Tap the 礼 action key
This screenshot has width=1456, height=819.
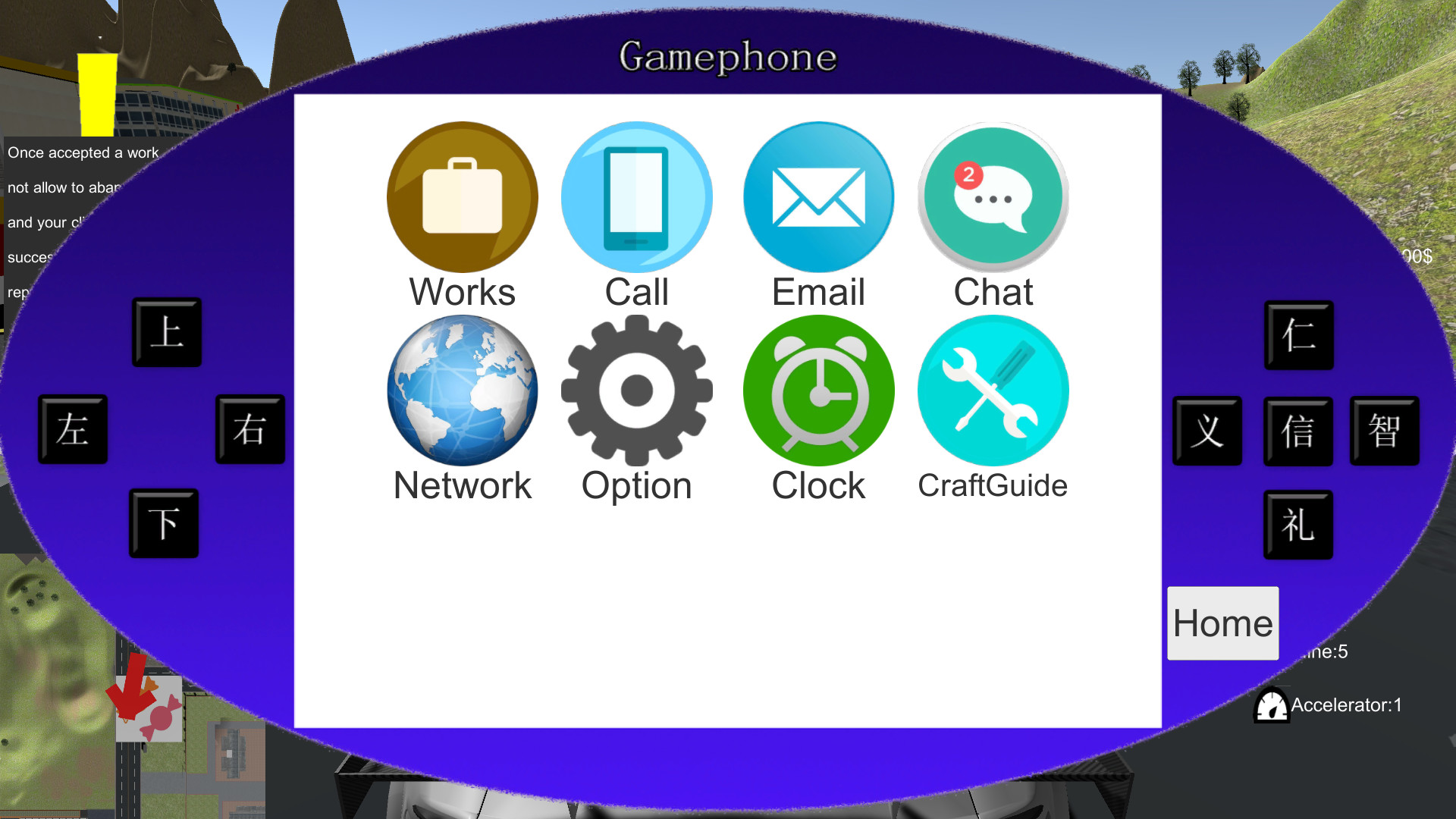click(1298, 525)
